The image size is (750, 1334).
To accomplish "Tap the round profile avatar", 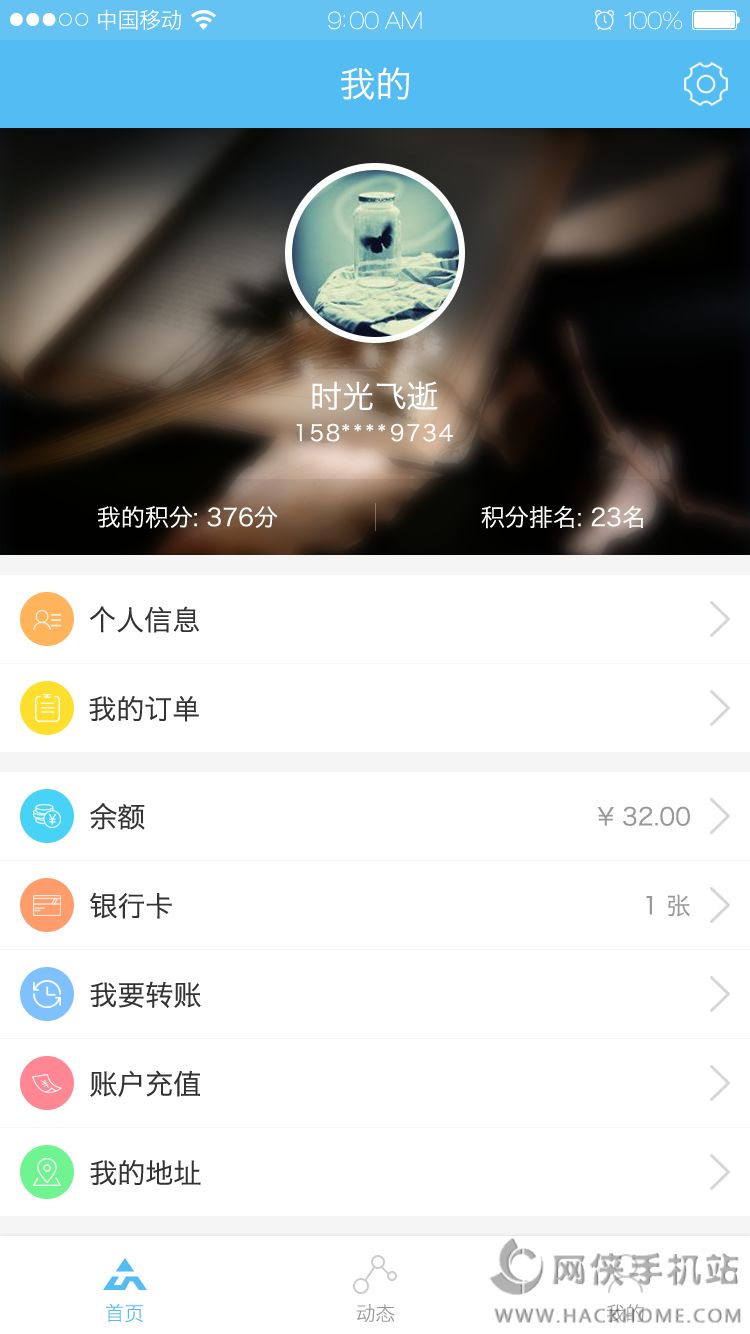I will tap(375, 253).
